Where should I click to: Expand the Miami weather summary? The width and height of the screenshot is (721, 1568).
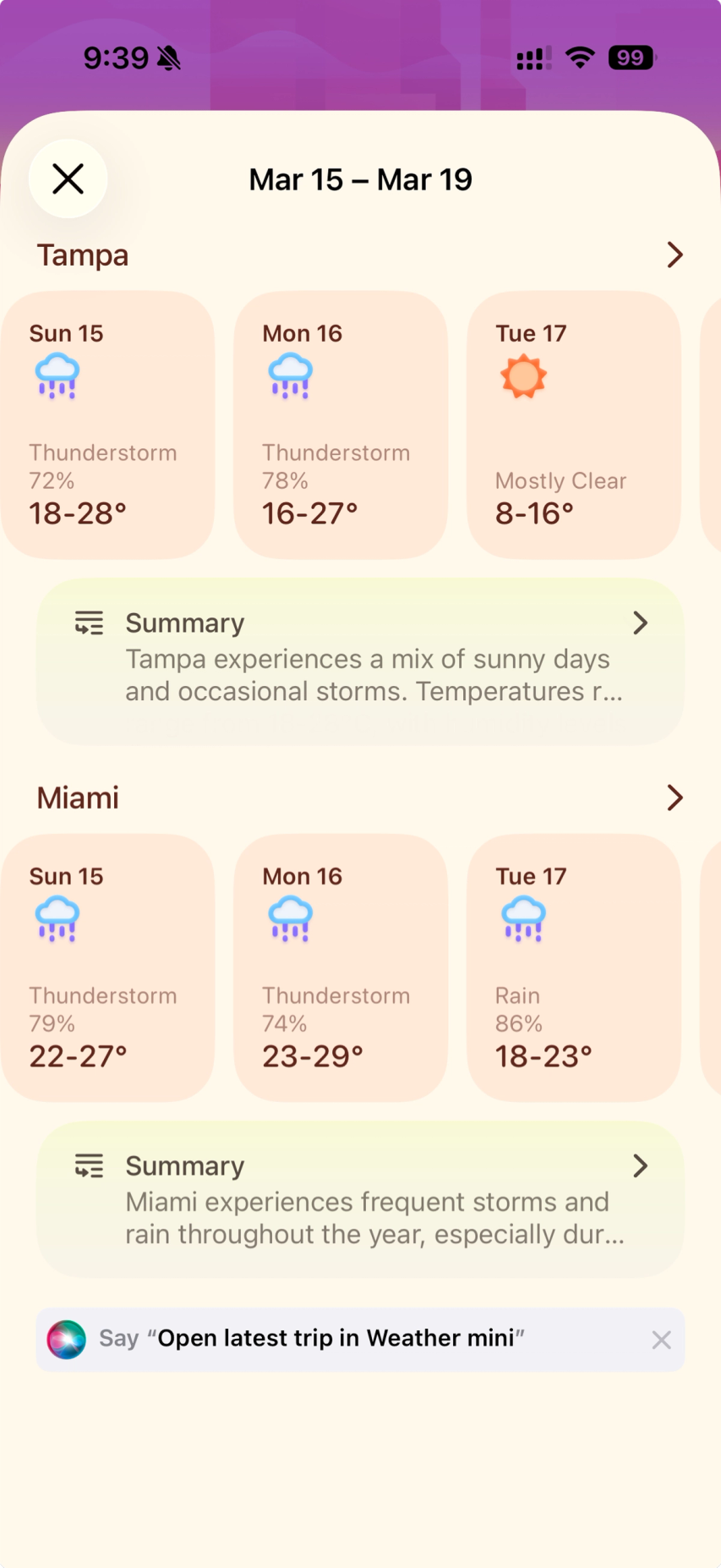click(361, 1200)
